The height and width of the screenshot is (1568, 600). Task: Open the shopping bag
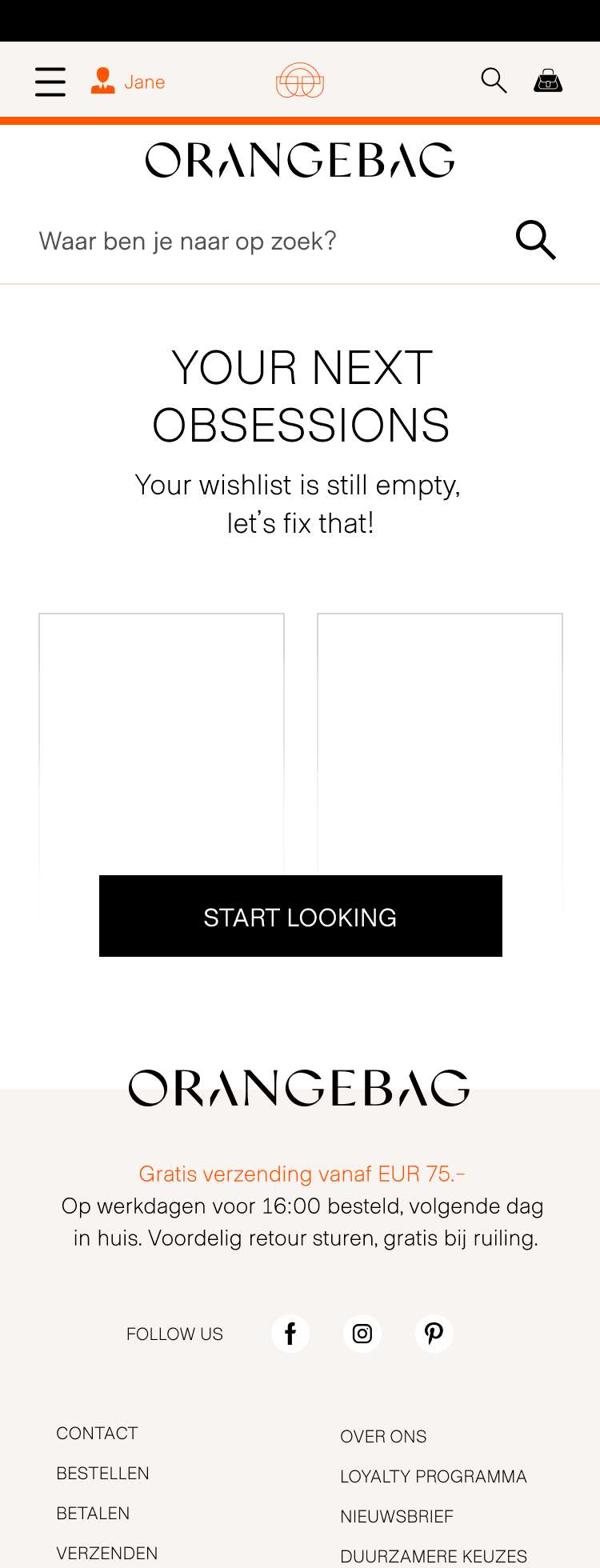click(548, 81)
